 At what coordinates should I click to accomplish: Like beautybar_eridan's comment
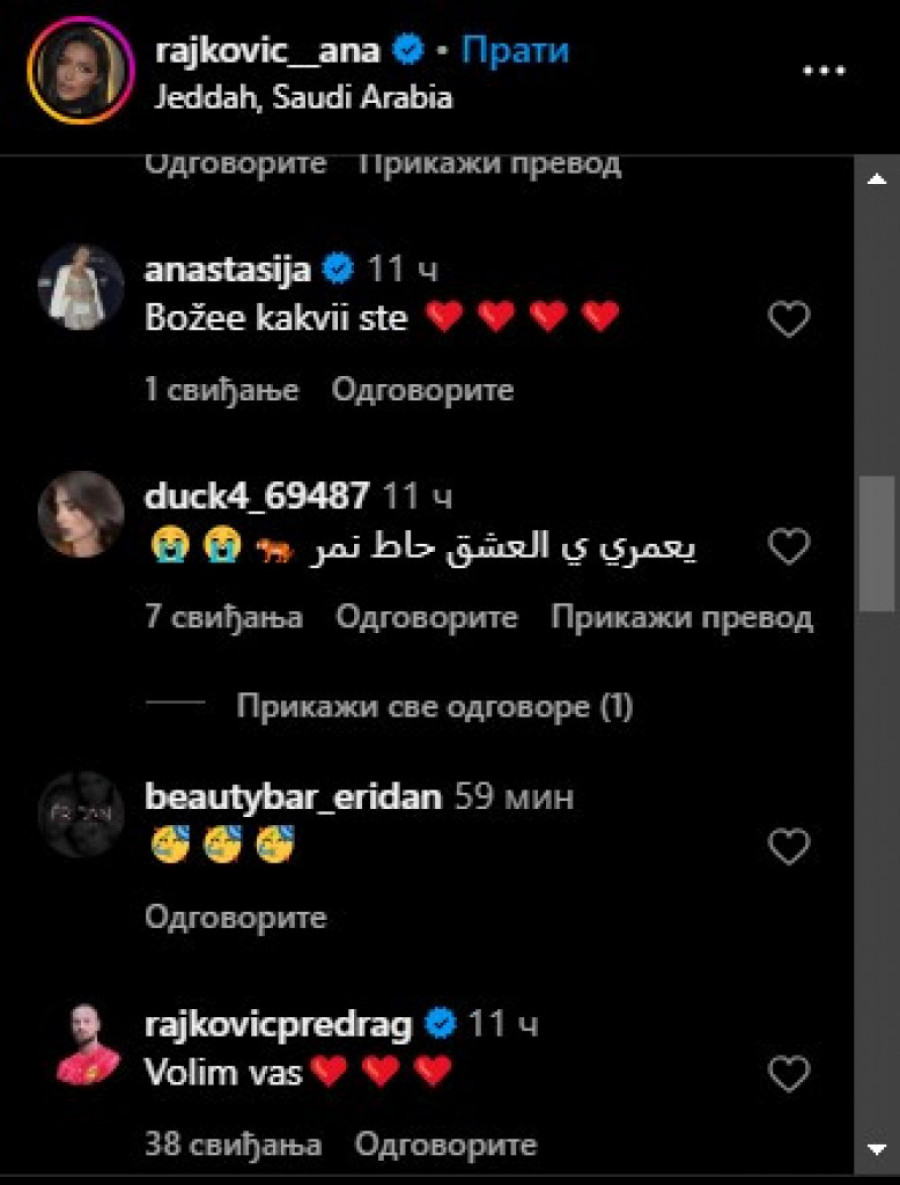click(788, 847)
